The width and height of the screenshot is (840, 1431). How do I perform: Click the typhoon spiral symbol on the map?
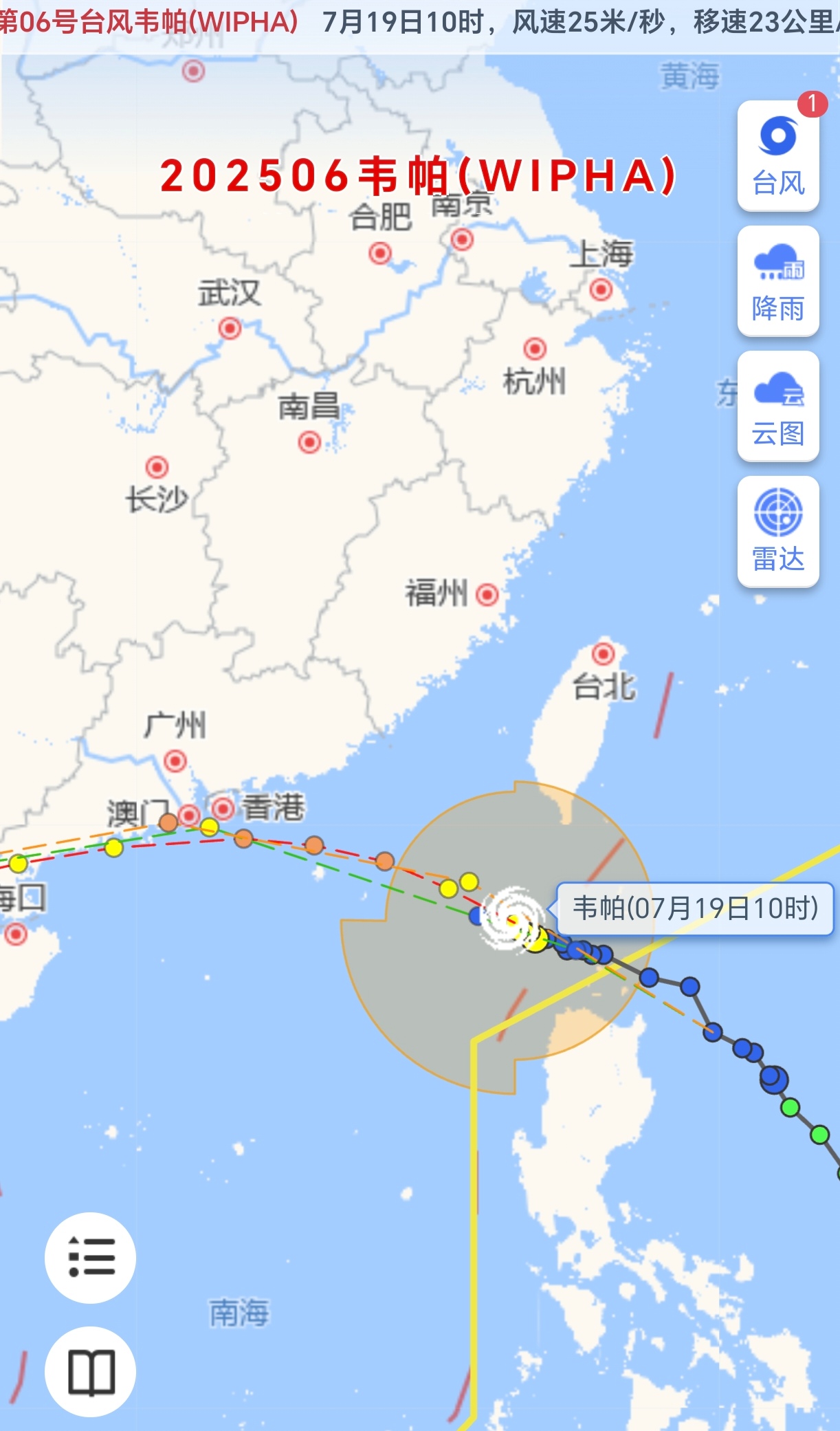[x=512, y=918]
